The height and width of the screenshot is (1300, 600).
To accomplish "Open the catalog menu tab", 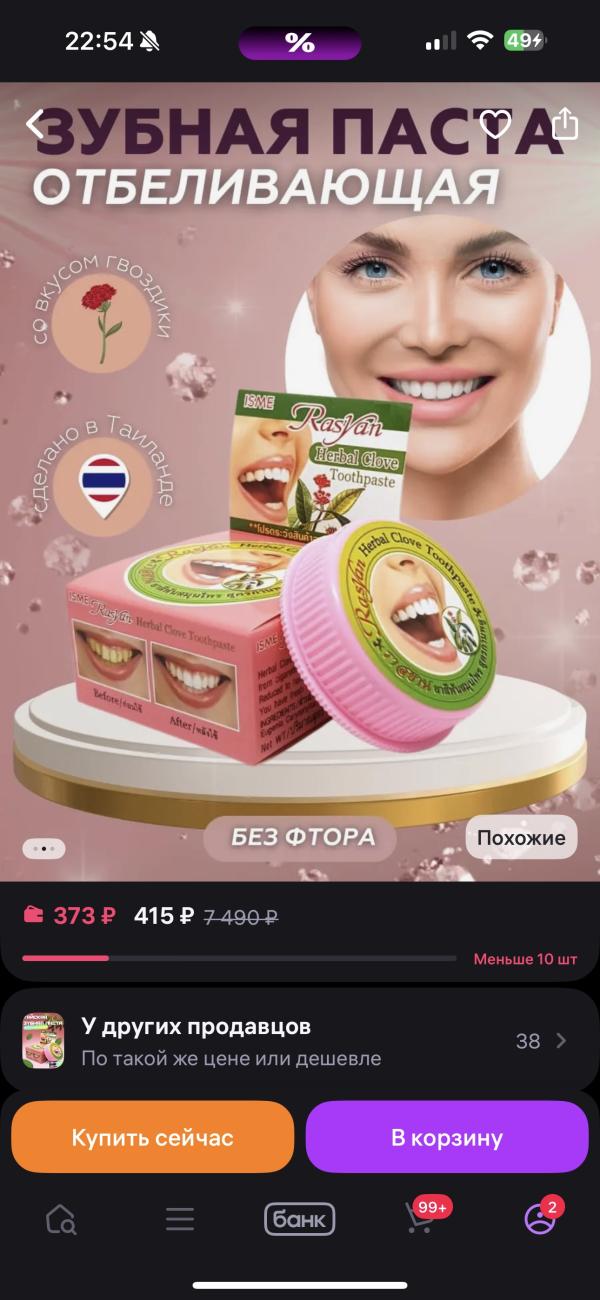I will (x=180, y=1219).
